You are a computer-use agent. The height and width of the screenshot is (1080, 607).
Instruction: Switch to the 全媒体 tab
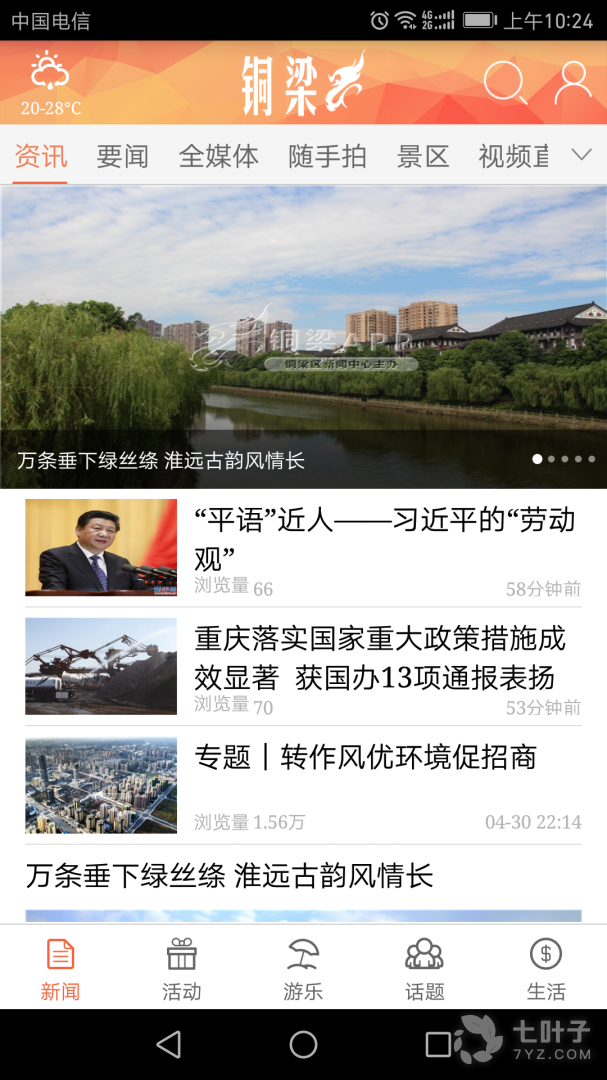218,156
